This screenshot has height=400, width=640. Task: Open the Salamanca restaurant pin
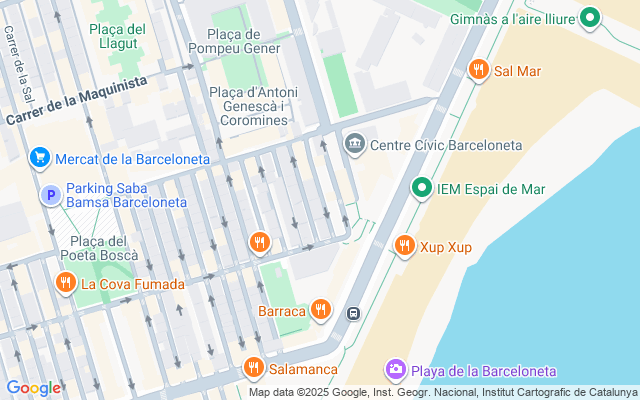[254, 369]
